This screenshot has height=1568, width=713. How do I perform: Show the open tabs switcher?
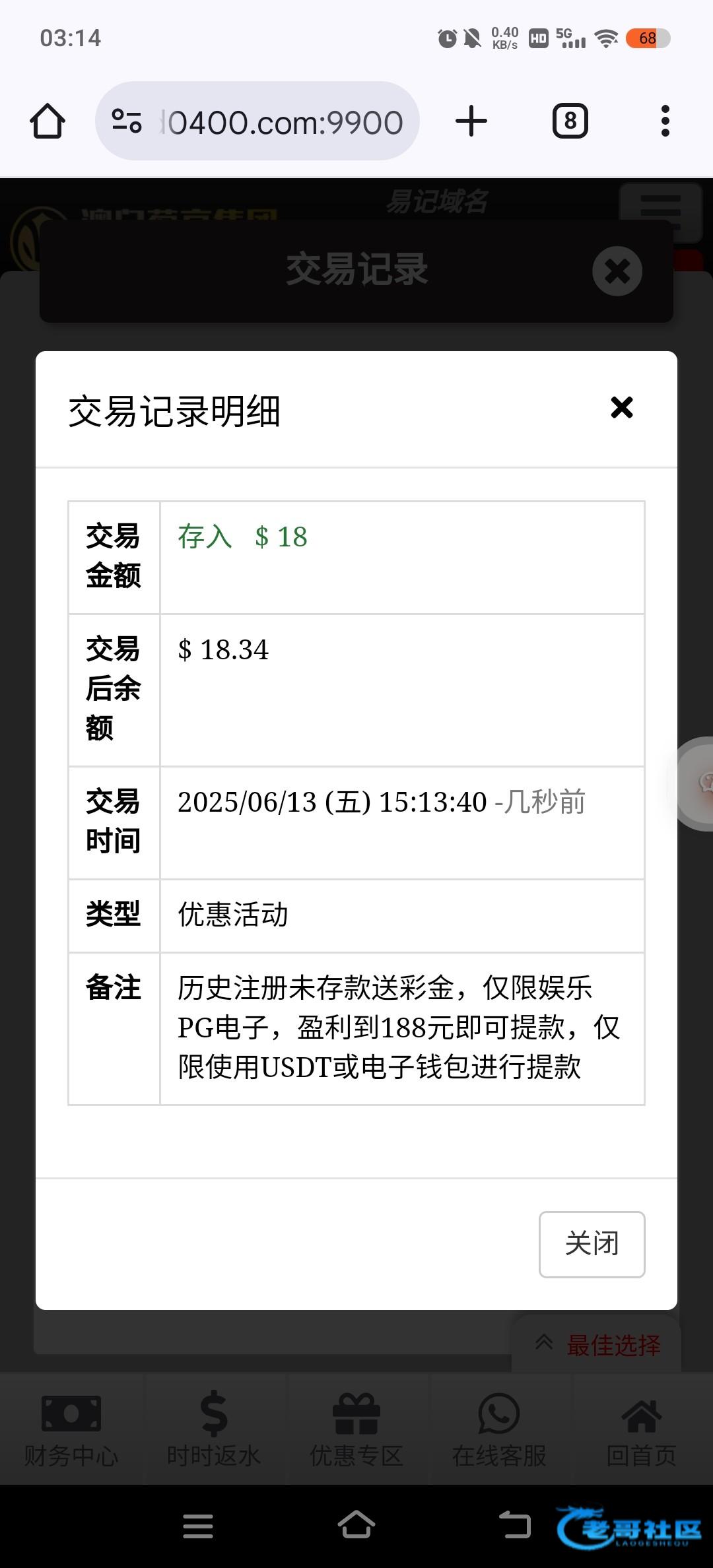570,121
